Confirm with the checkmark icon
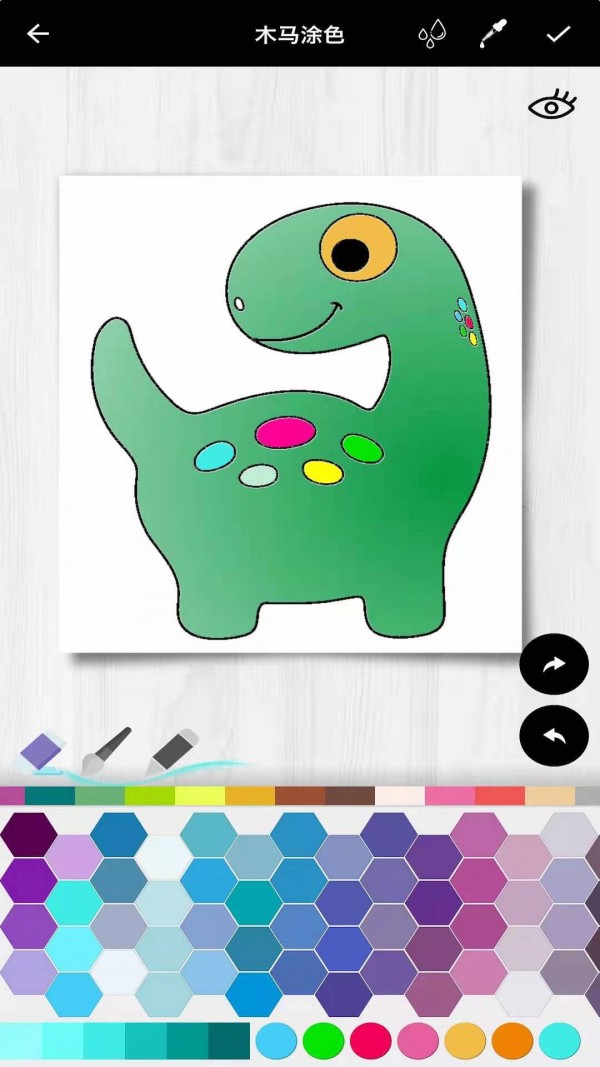The width and height of the screenshot is (600, 1067). click(558, 34)
